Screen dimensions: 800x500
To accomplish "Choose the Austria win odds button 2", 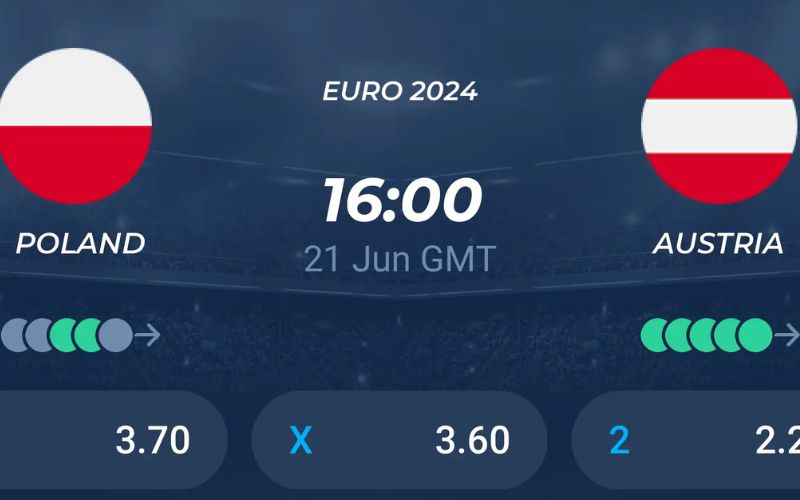I will click(690, 440).
